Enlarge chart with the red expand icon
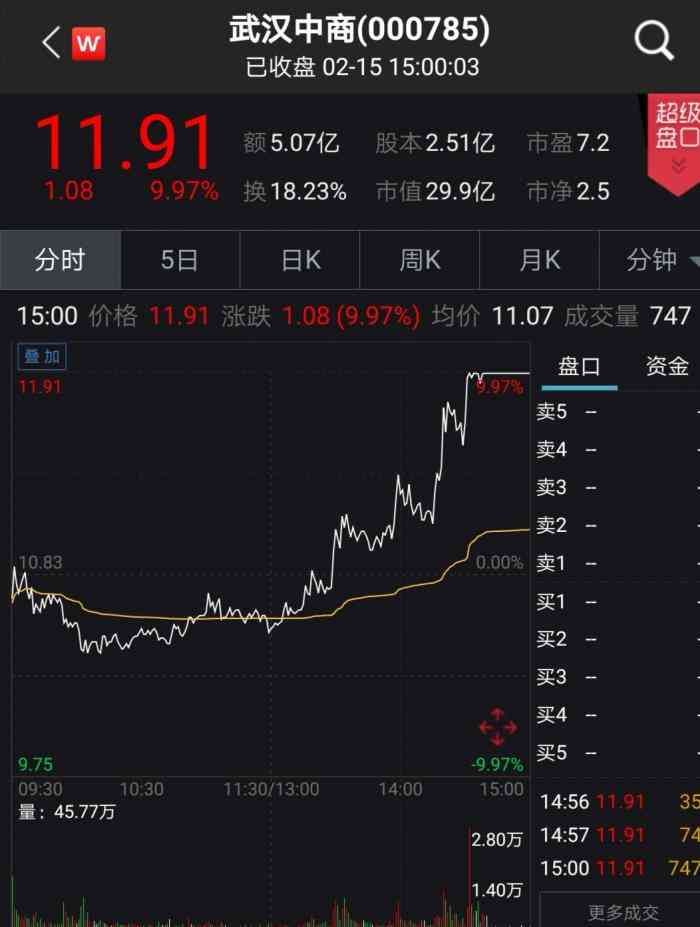The height and width of the screenshot is (927, 700). pyautogui.click(x=498, y=727)
